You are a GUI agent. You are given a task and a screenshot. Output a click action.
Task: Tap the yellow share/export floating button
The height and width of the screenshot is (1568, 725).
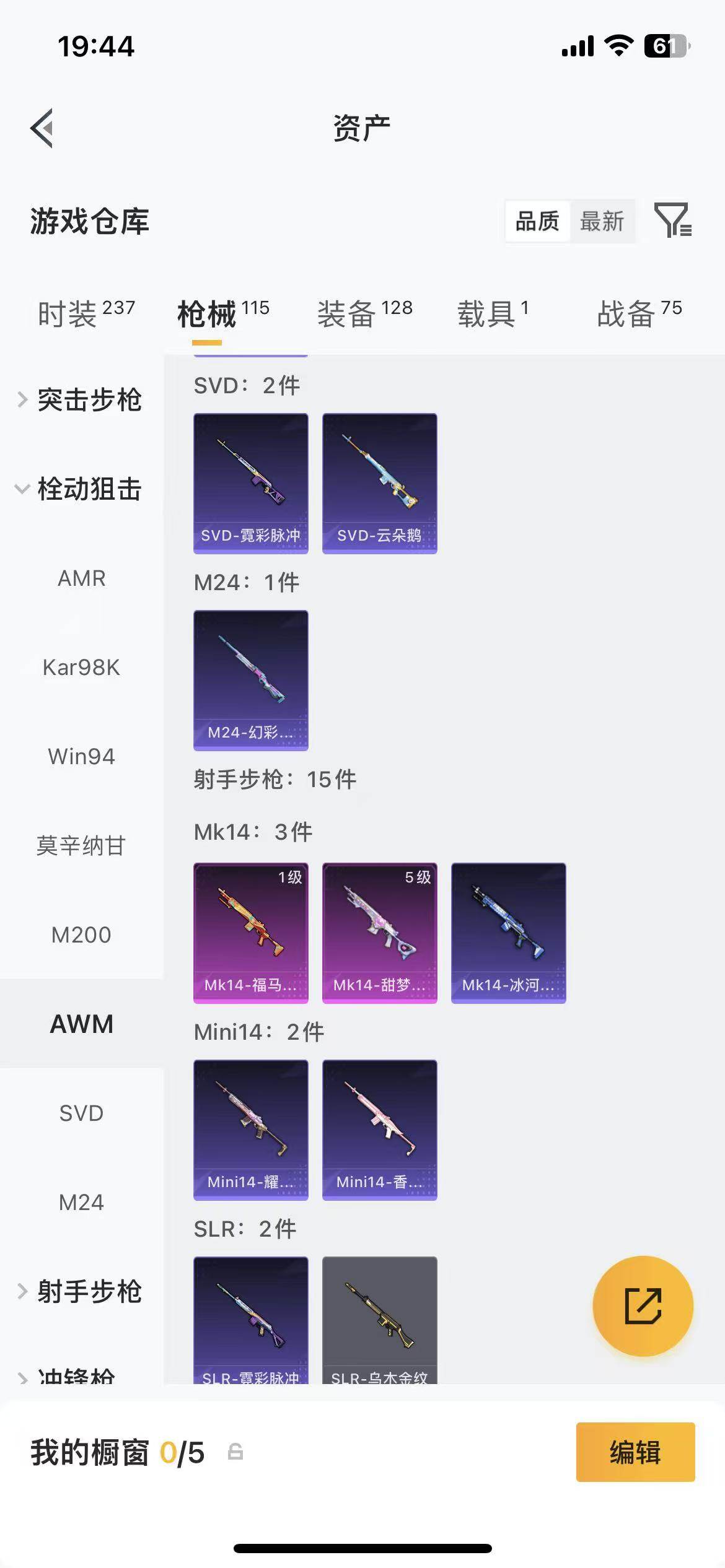[x=643, y=1305]
